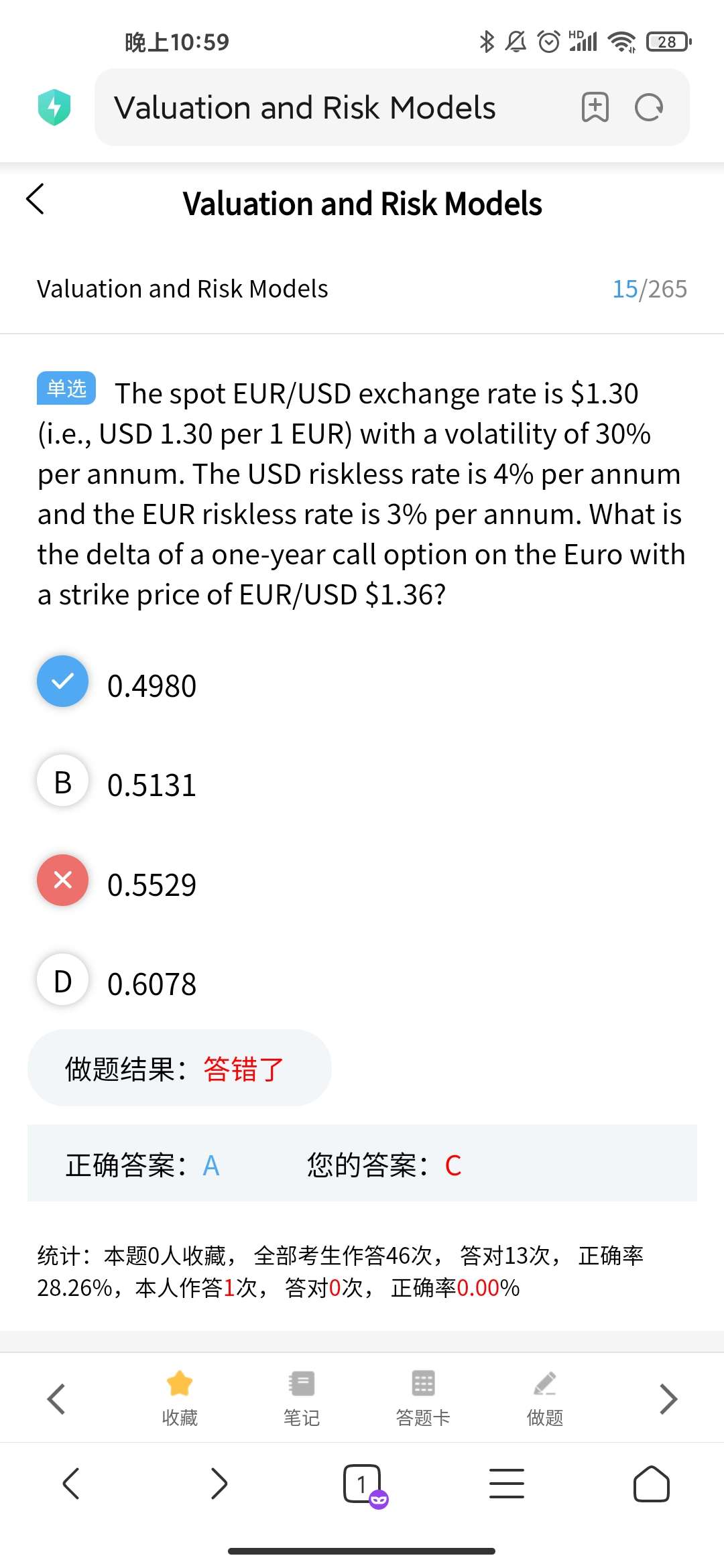724x1568 pixels.
Task: Open the browser menu
Action: pyautogui.click(x=507, y=1483)
